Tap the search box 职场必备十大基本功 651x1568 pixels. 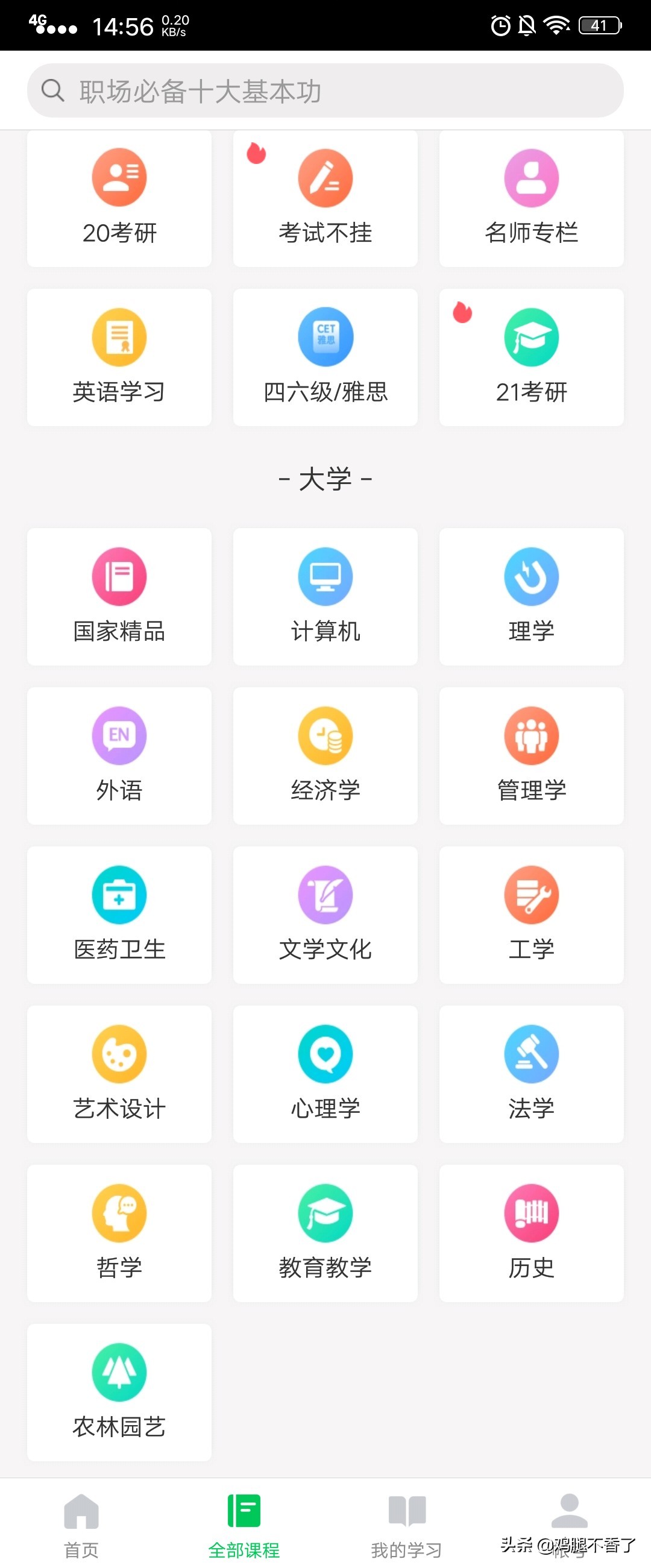click(x=325, y=90)
